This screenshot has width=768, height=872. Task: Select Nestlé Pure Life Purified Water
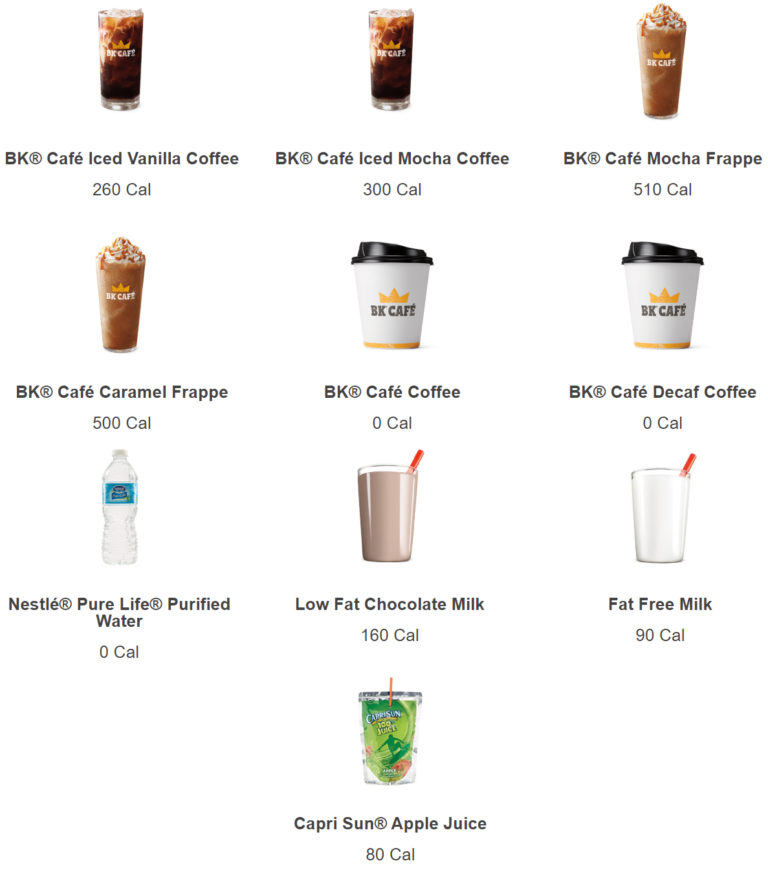click(x=119, y=508)
